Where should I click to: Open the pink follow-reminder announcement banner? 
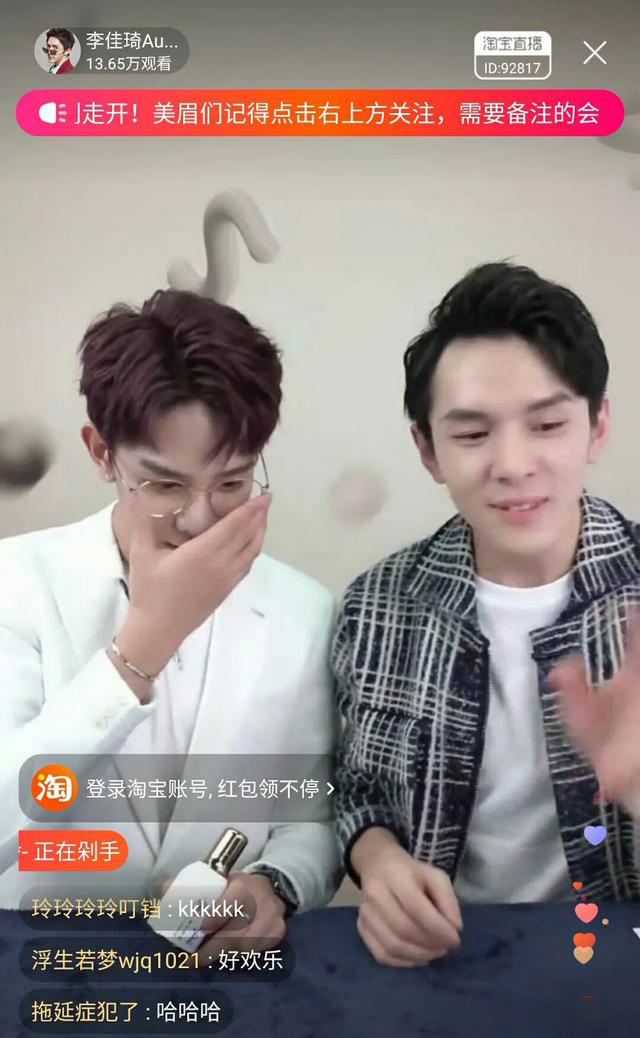320,113
